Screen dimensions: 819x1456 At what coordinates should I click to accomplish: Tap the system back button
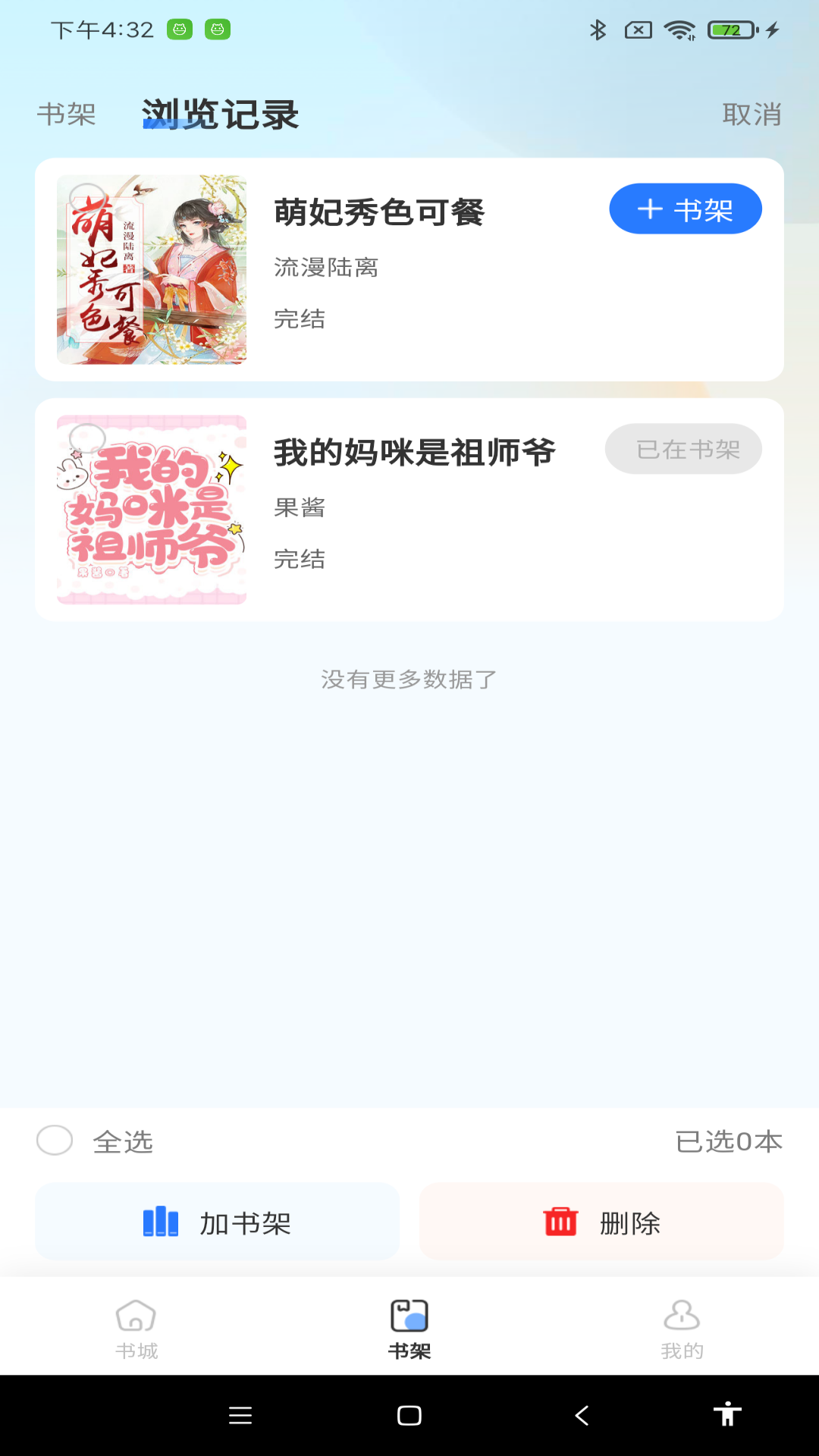582,1415
